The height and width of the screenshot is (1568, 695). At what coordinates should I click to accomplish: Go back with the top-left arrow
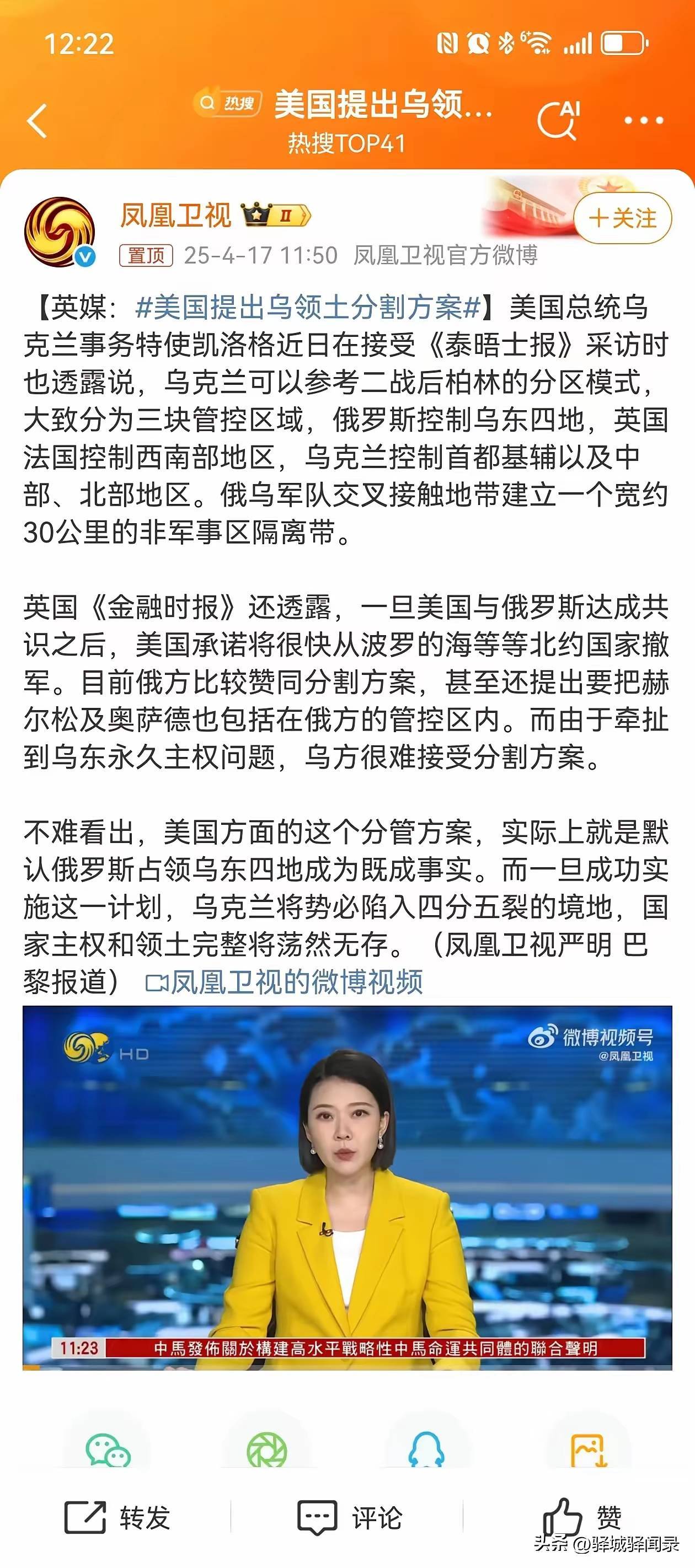pos(38,120)
